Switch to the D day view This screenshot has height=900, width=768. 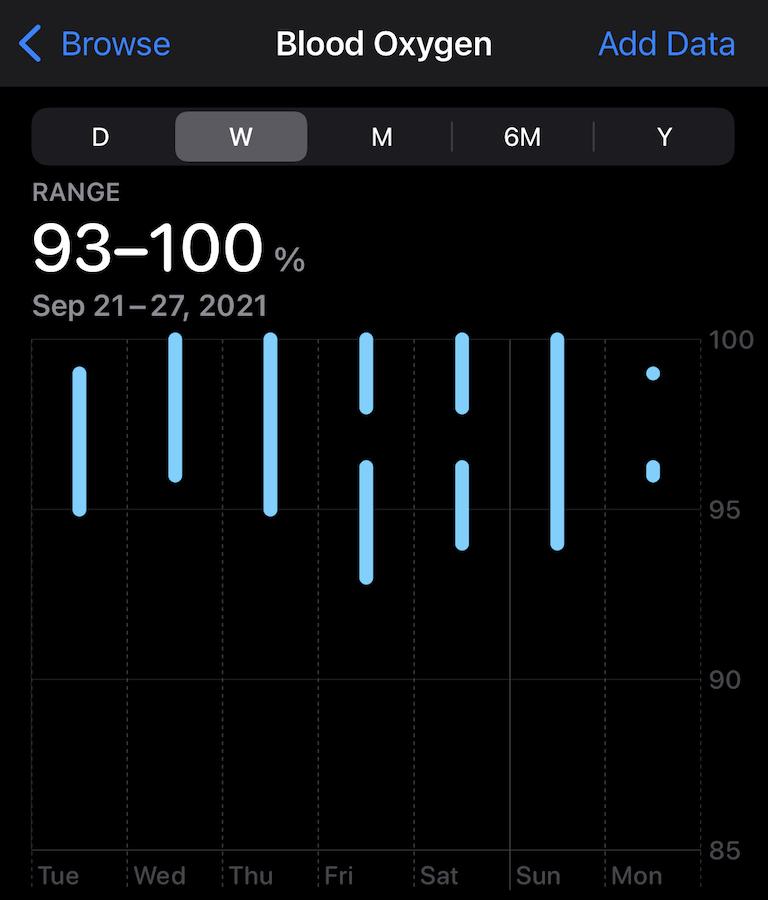pyautogui.click(x=100, y=137)
